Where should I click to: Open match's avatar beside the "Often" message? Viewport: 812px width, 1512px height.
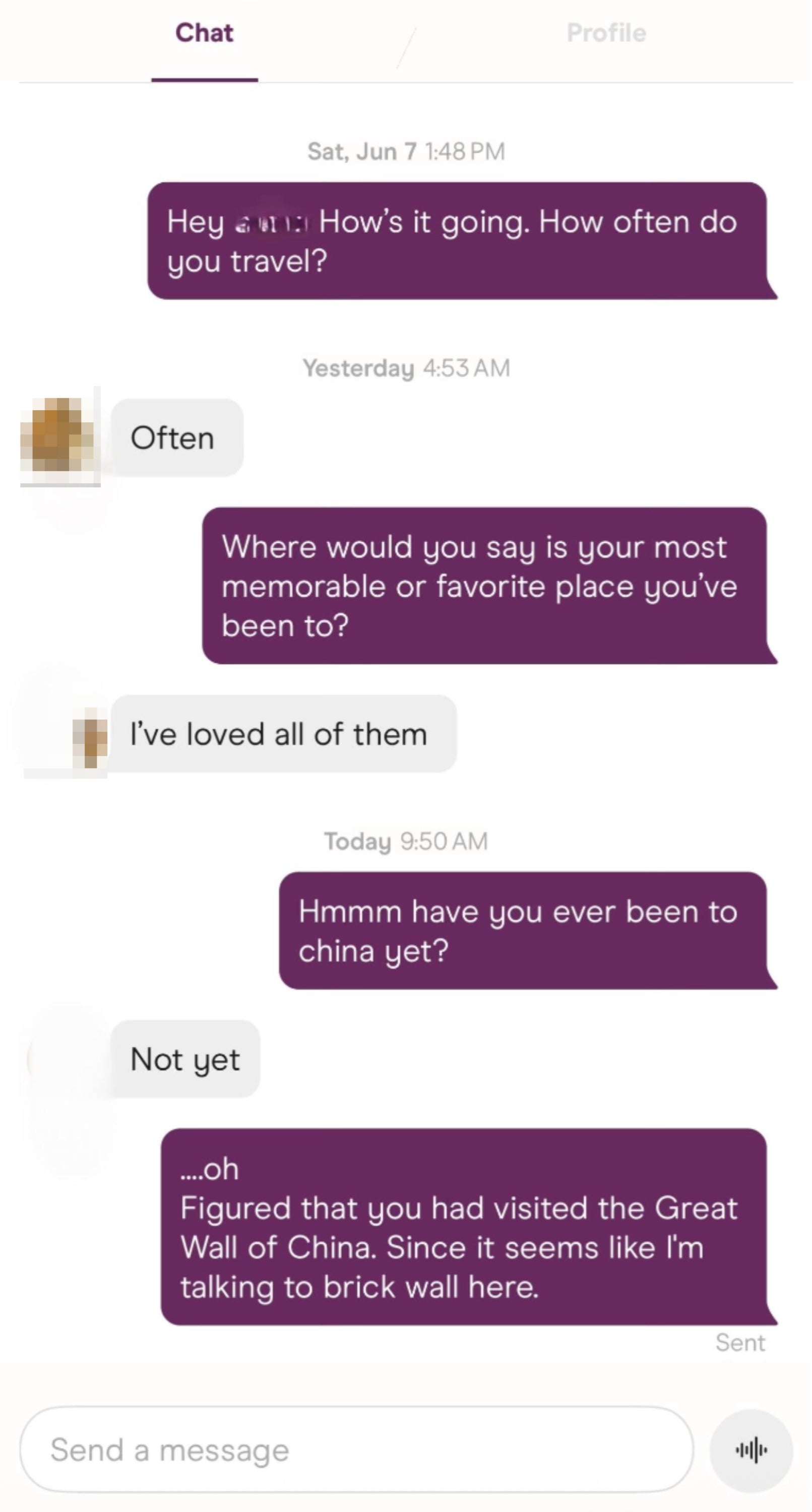58,435
